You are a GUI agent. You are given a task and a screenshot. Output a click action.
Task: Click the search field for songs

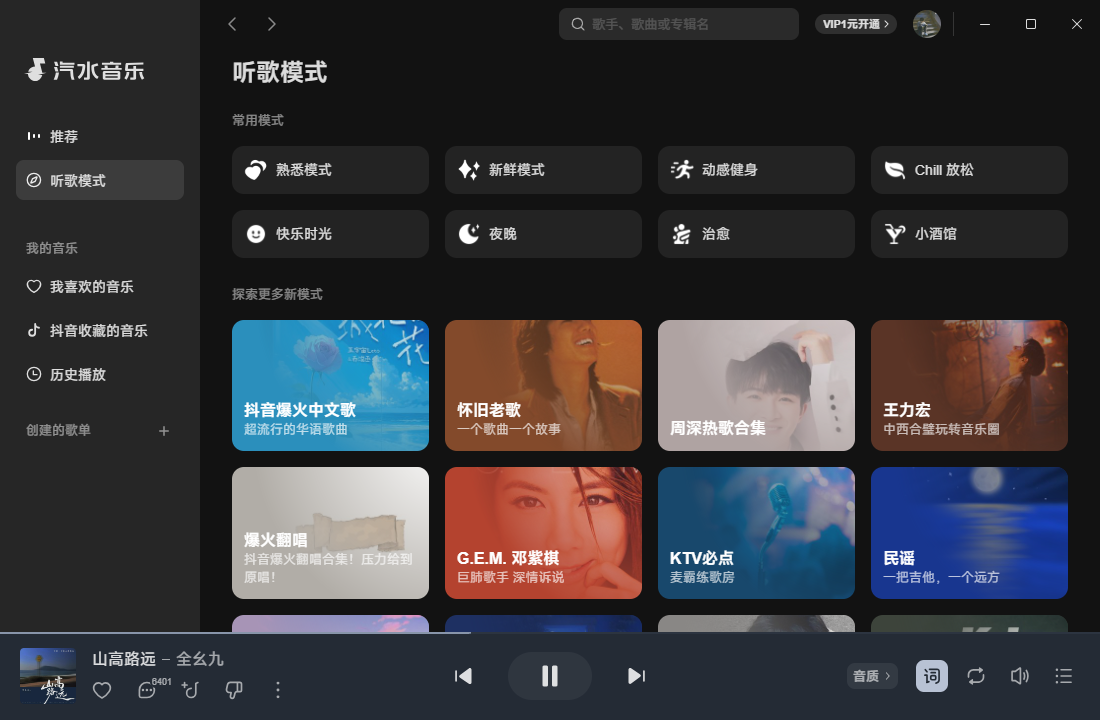point(690,24)
